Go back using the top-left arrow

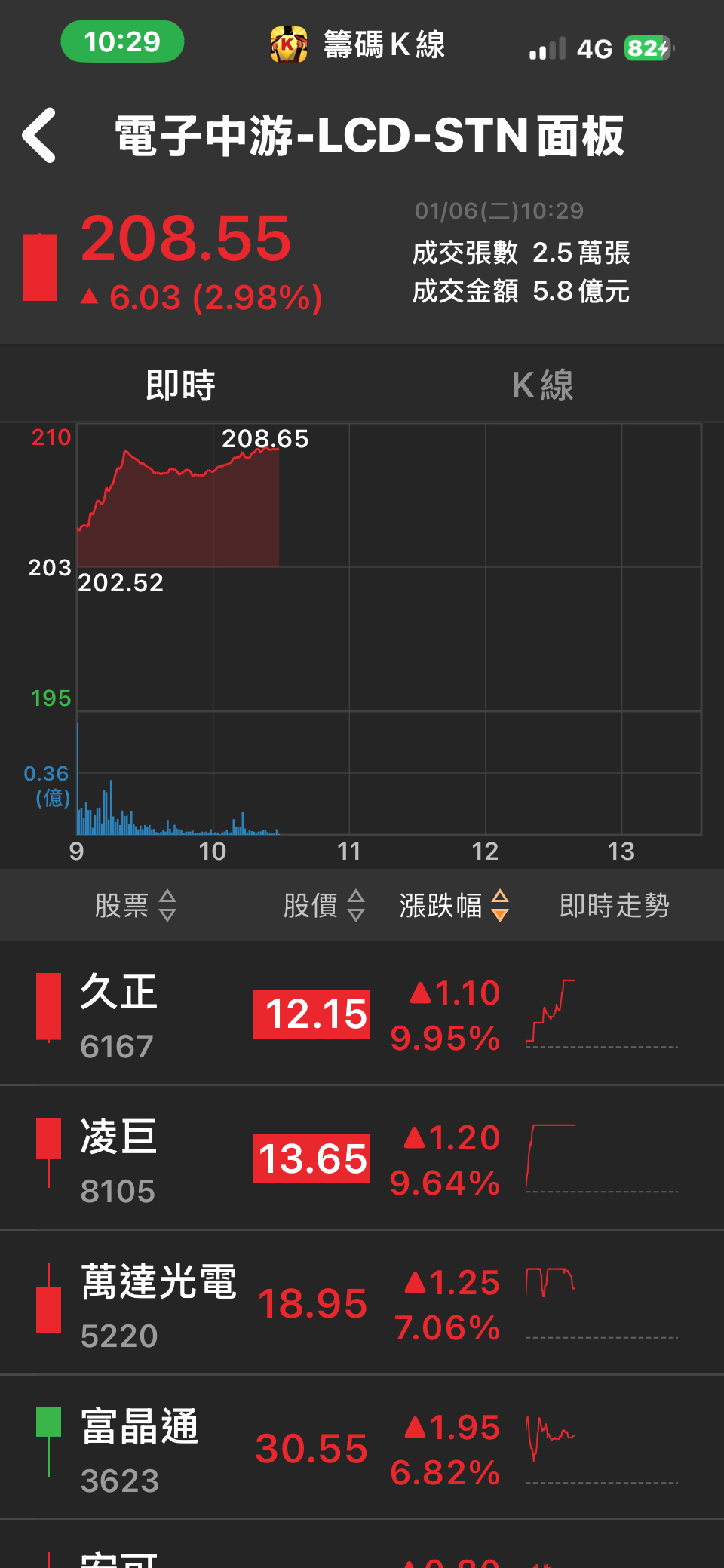pos(40,136)
